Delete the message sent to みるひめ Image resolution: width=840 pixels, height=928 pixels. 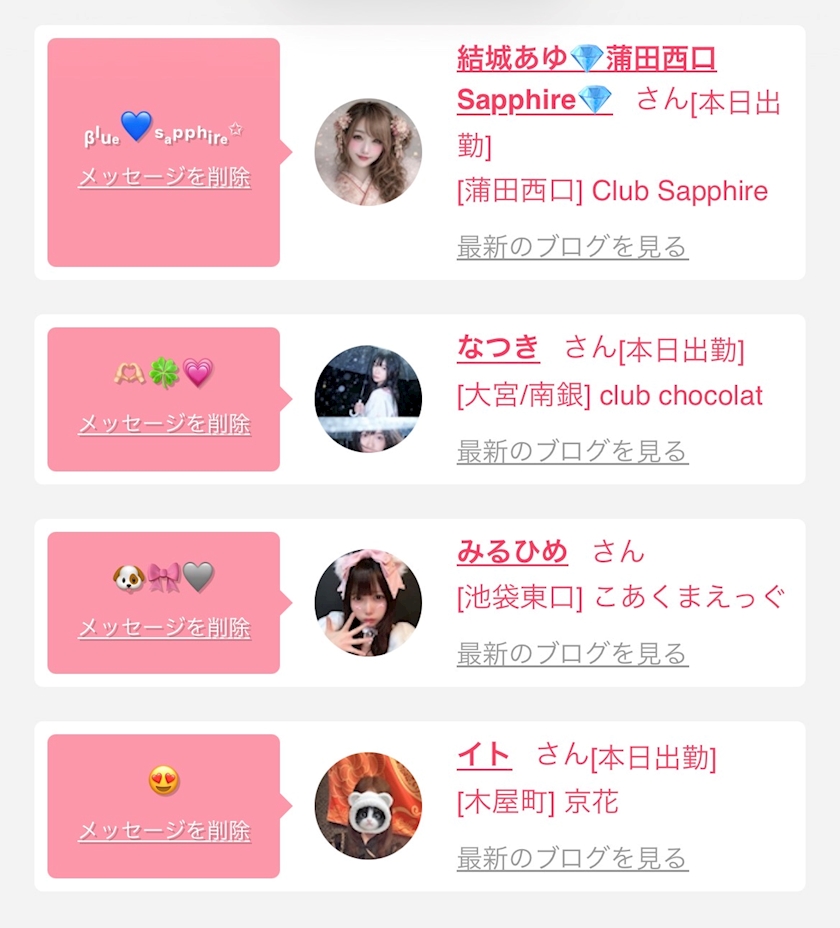click(164, 628)
